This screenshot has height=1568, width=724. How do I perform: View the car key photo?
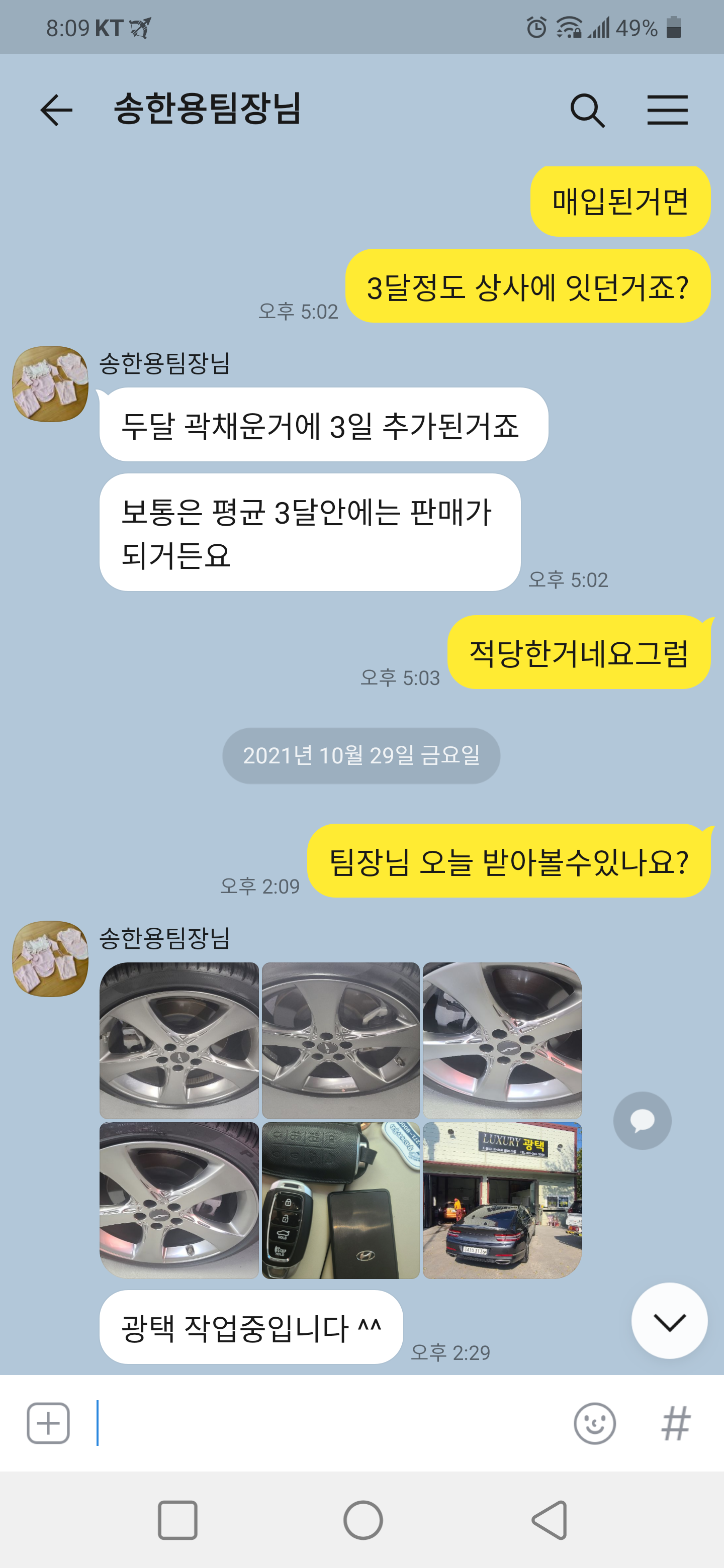[340, 1200]
